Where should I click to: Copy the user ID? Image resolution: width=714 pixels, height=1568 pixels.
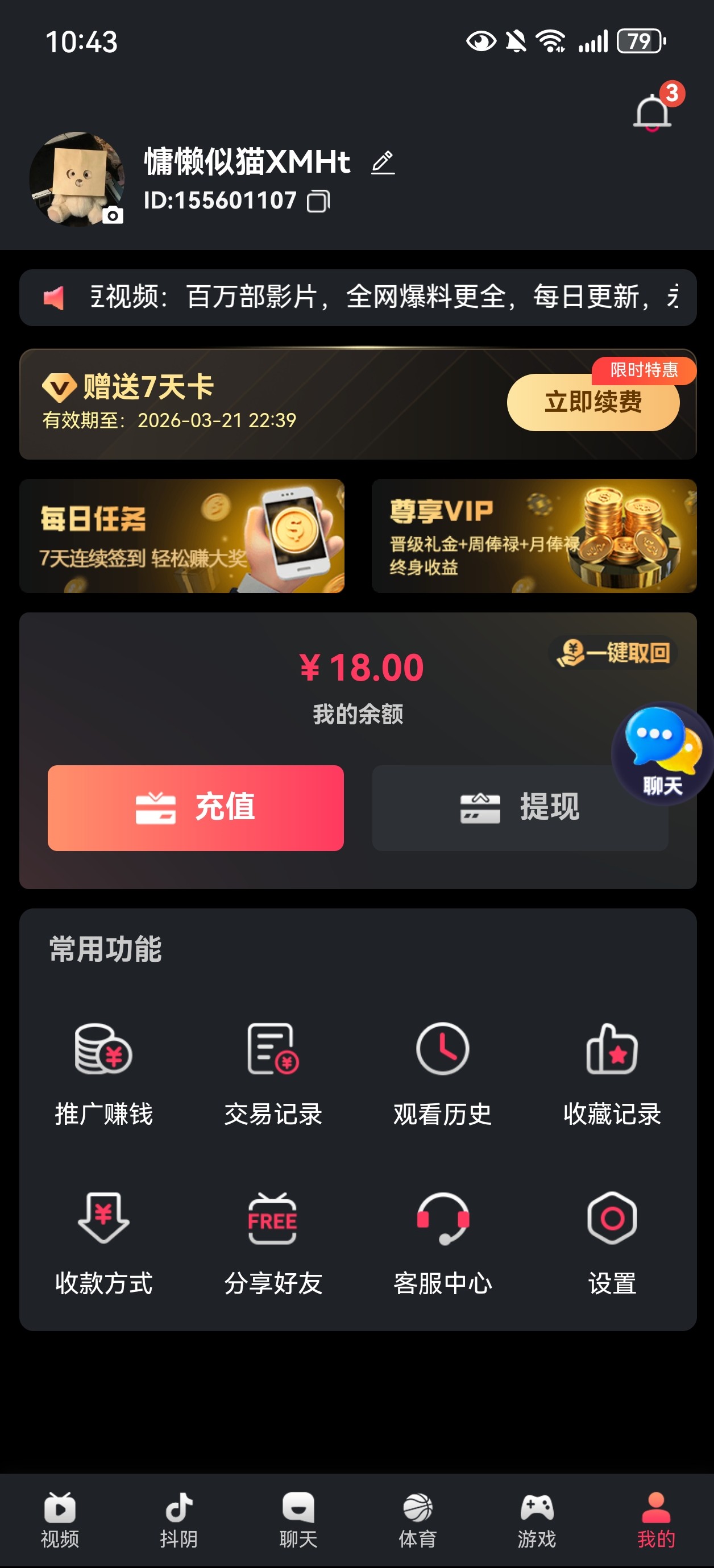click(x=318, y=201)
